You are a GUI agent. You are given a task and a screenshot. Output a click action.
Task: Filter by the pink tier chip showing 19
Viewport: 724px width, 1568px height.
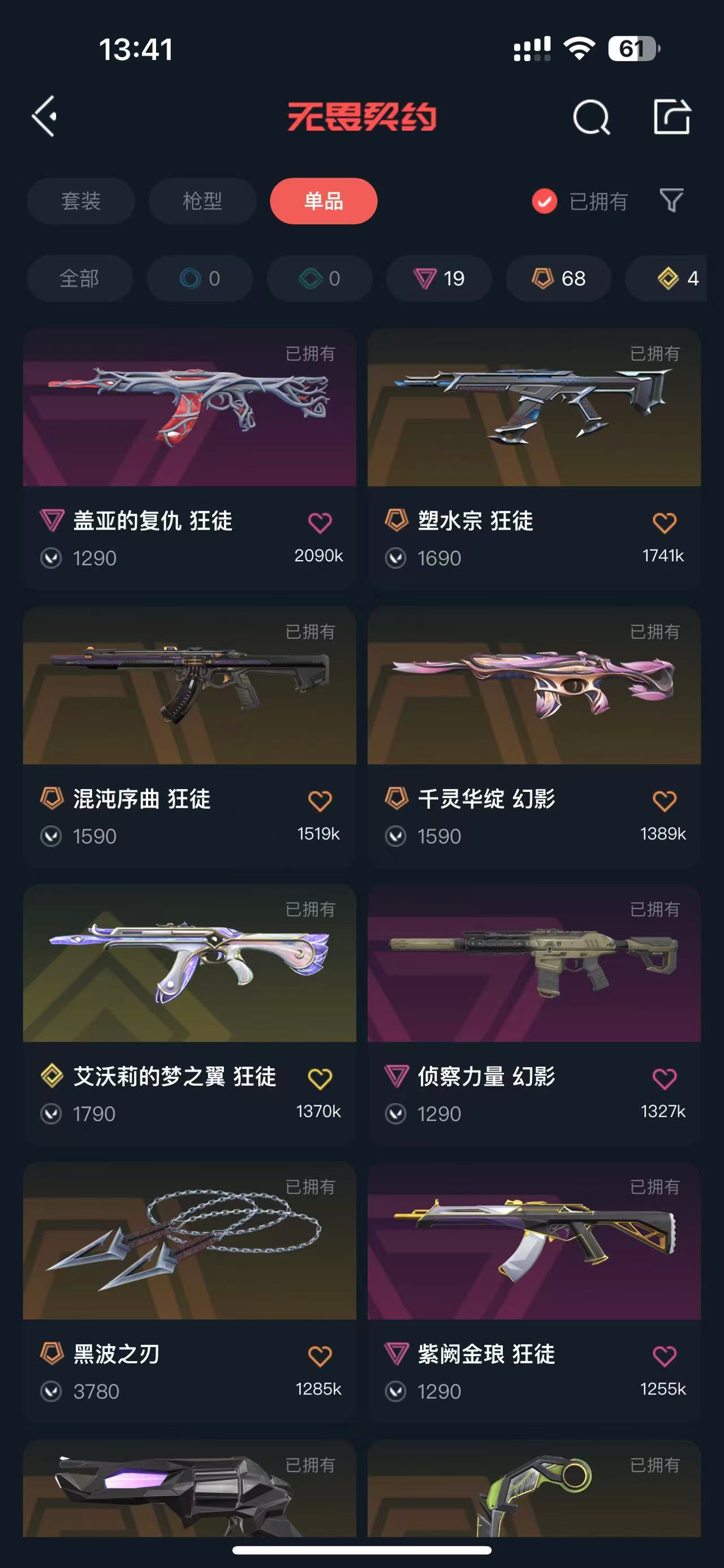point(439,278)
